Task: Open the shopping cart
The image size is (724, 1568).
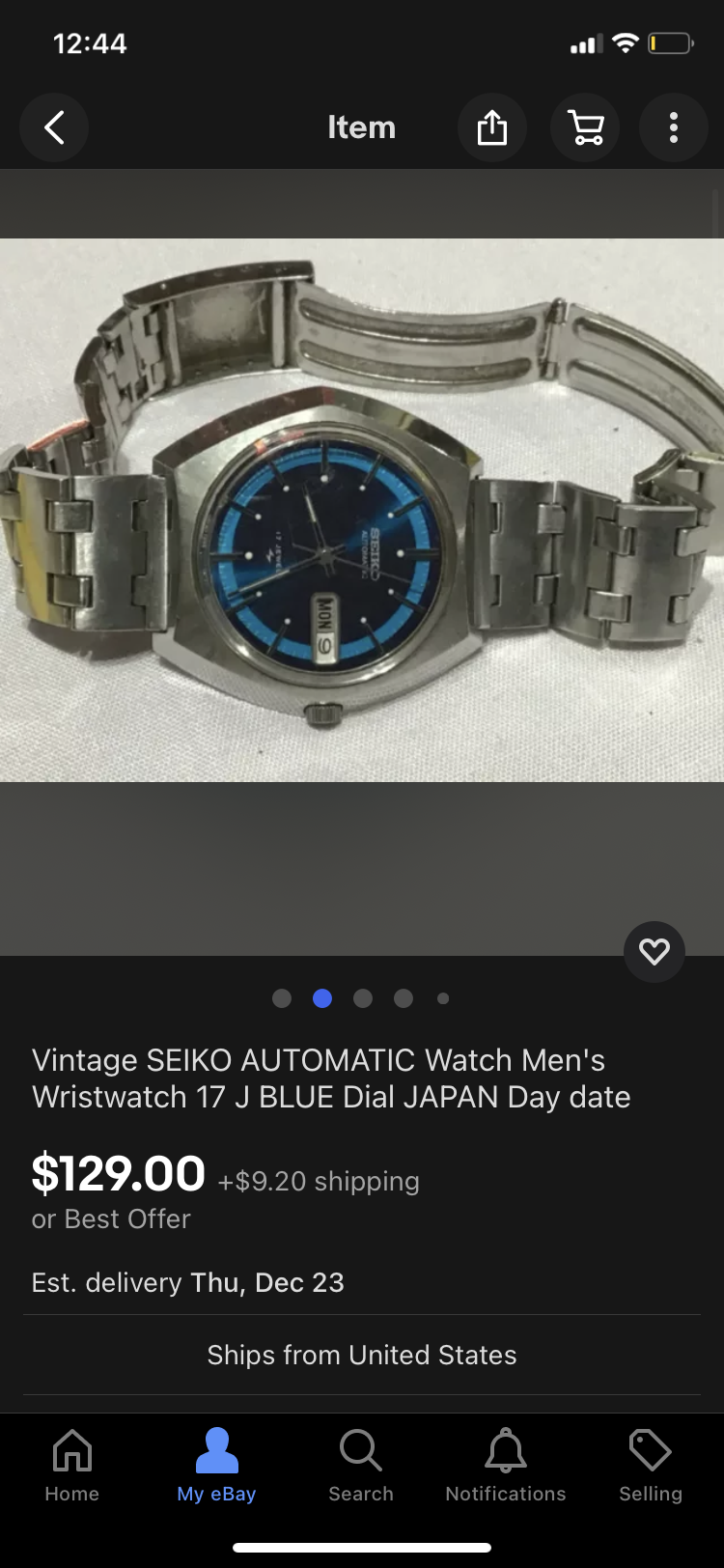Action: pyautogui.click(x=585, y=127)
